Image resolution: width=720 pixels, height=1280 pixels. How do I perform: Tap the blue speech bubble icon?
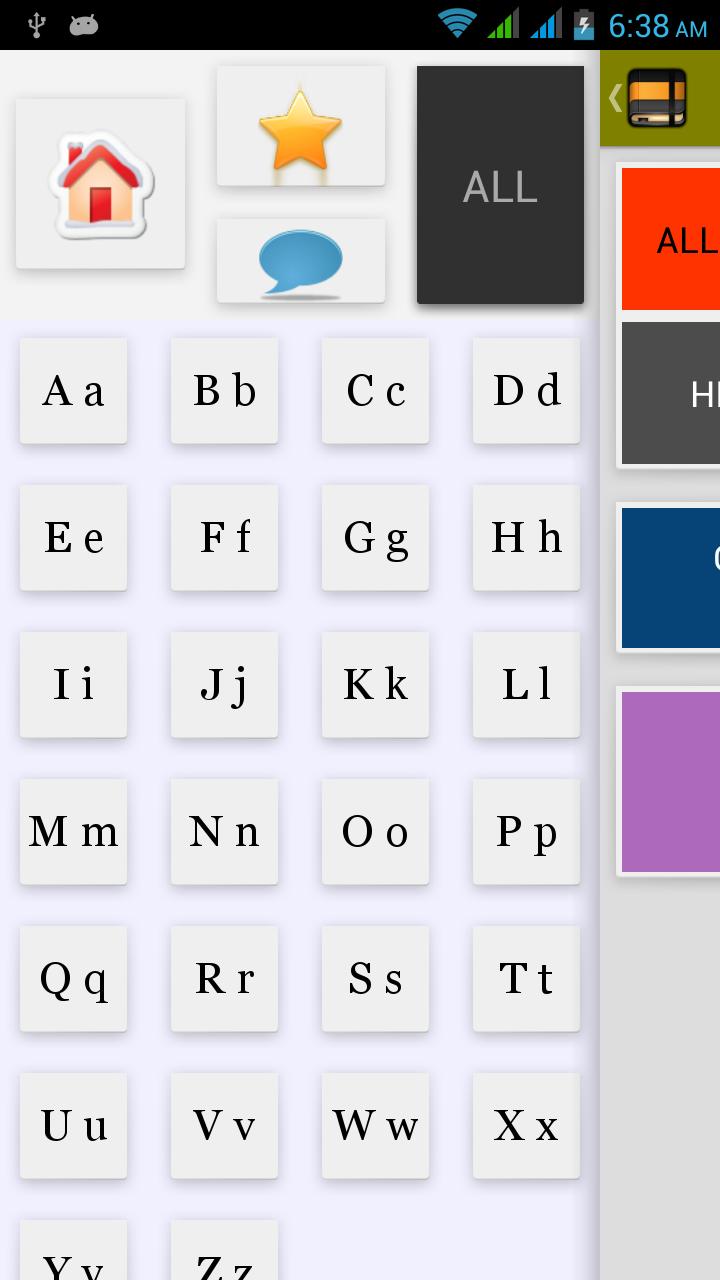pos(300,259)
